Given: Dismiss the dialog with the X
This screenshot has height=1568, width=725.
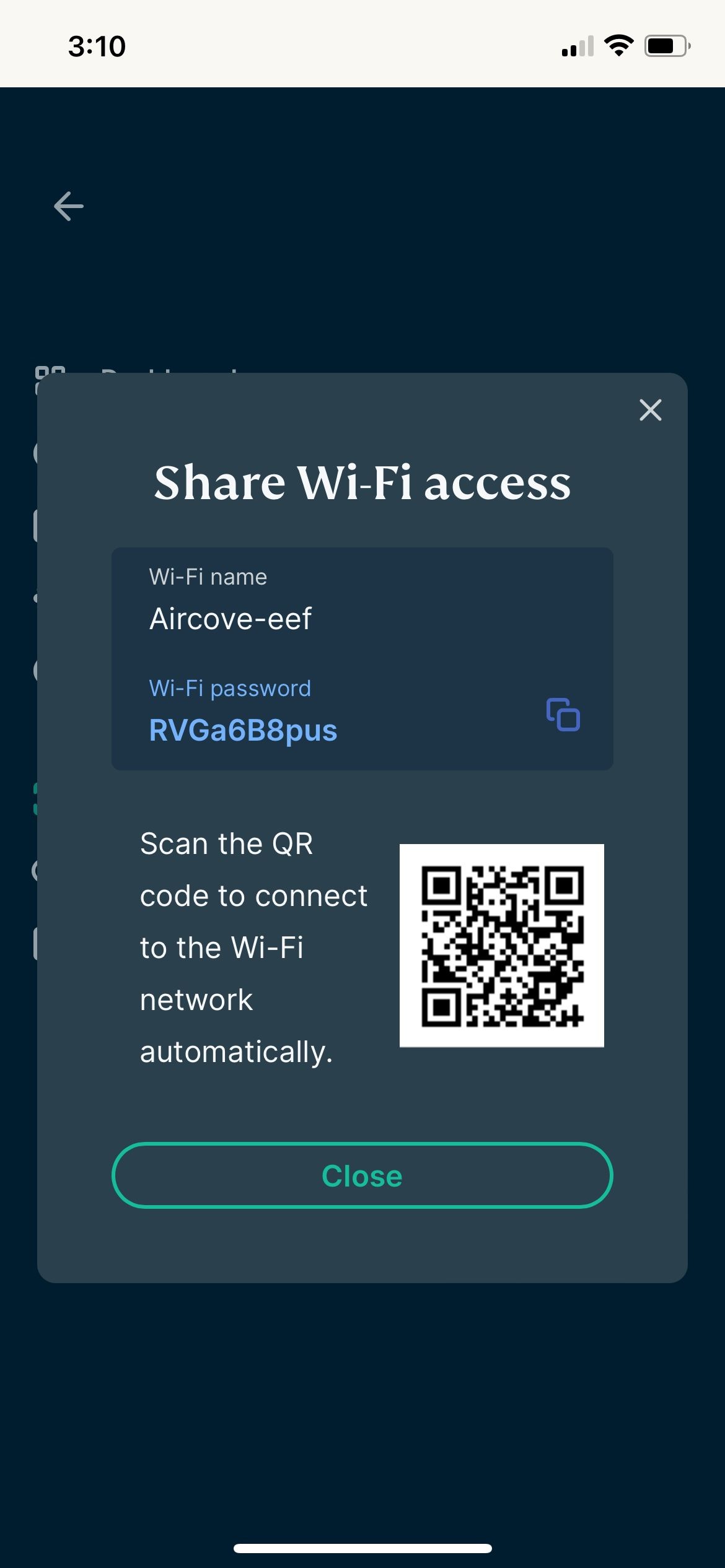Looking at the screenshot, I should (x=649, y=410).
